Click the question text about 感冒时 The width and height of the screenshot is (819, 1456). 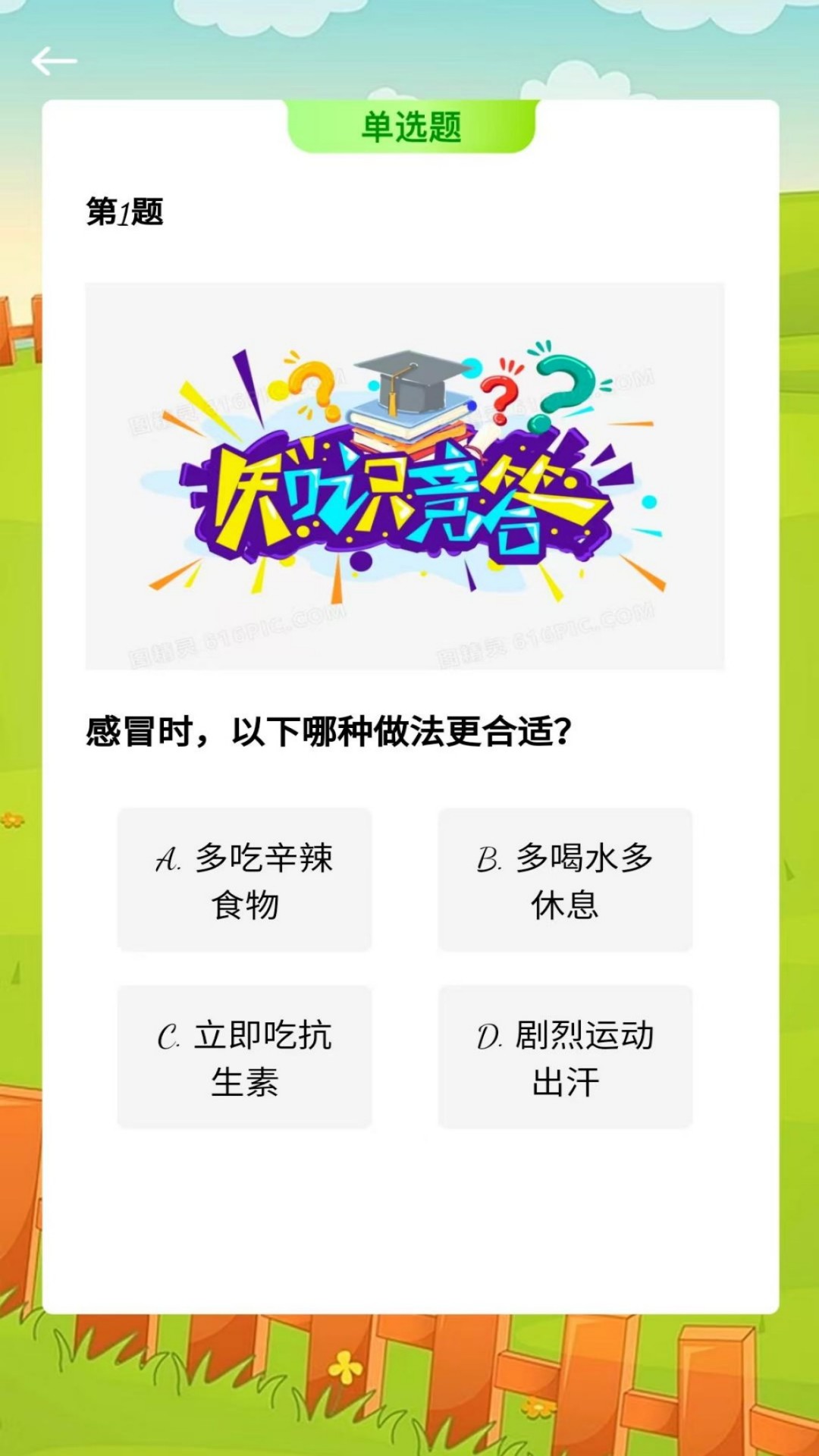coord(326,728)
